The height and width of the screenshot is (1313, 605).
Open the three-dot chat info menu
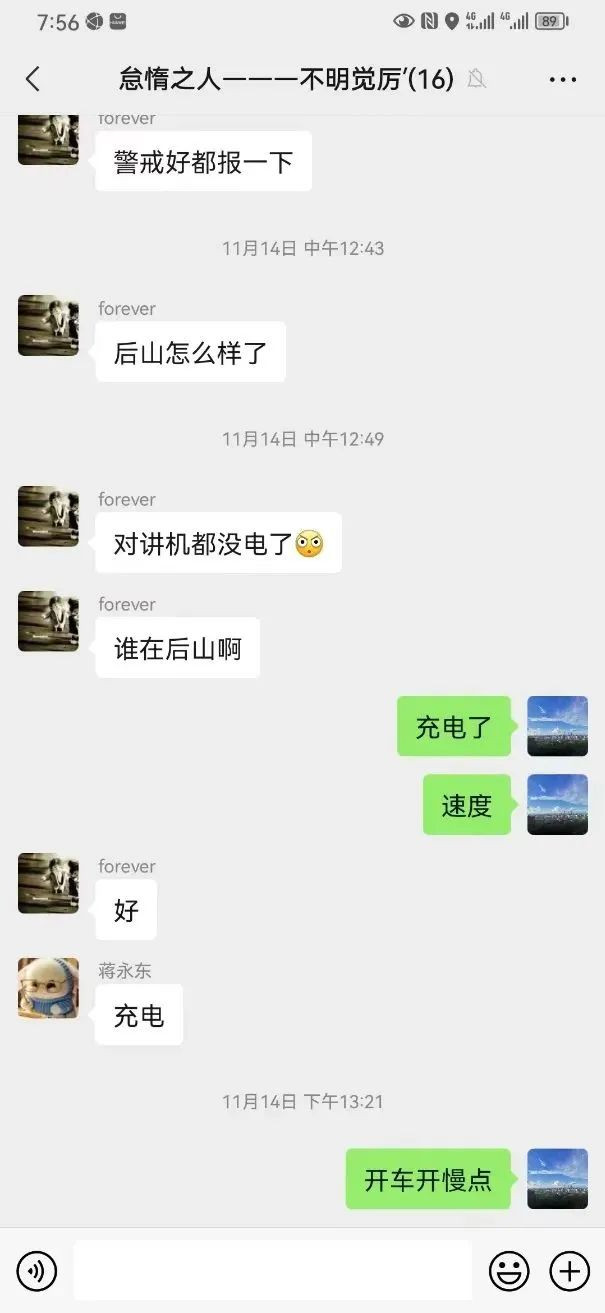(x=563, y=79)
